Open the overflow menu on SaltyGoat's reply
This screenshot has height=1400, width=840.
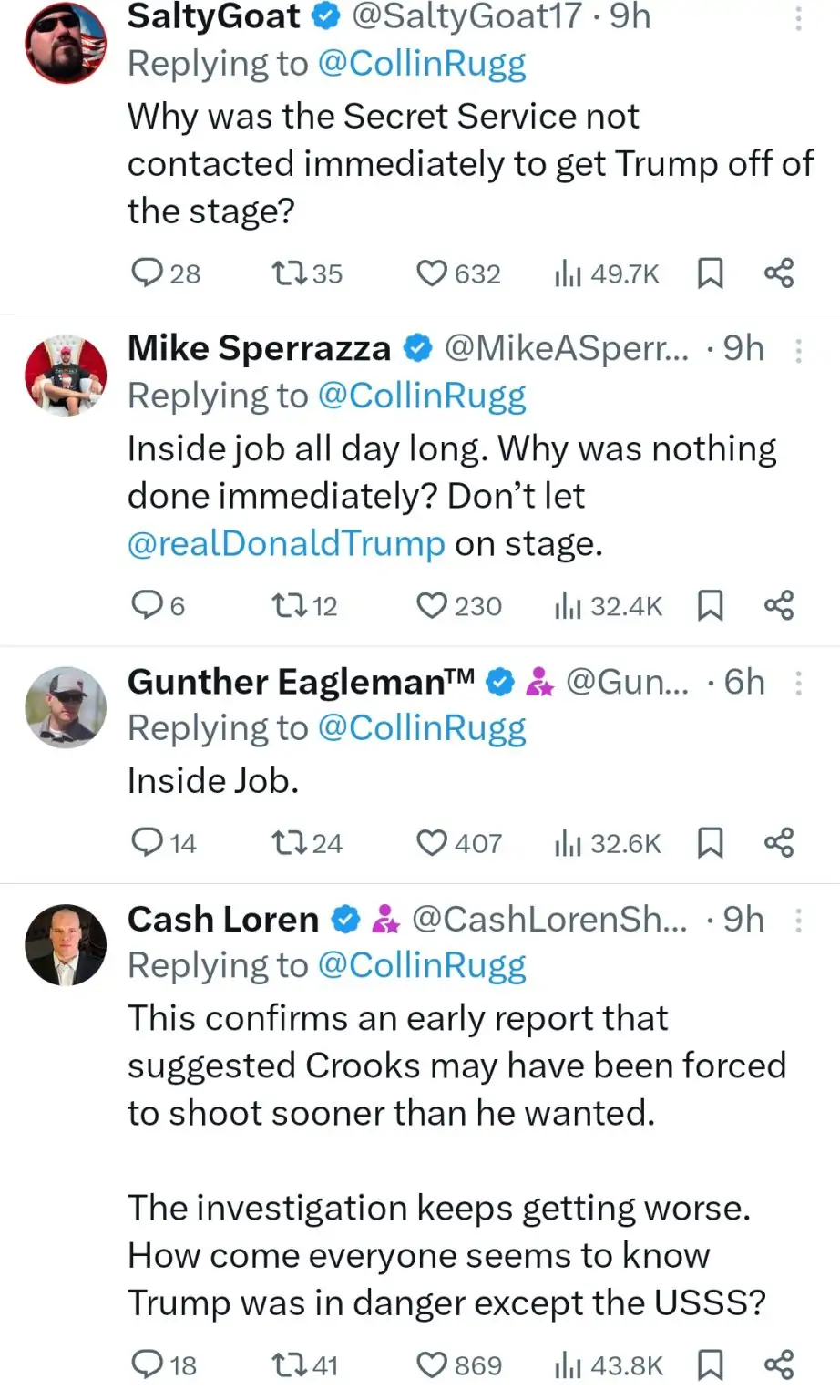pyautogui.click(x=798, y=18)
